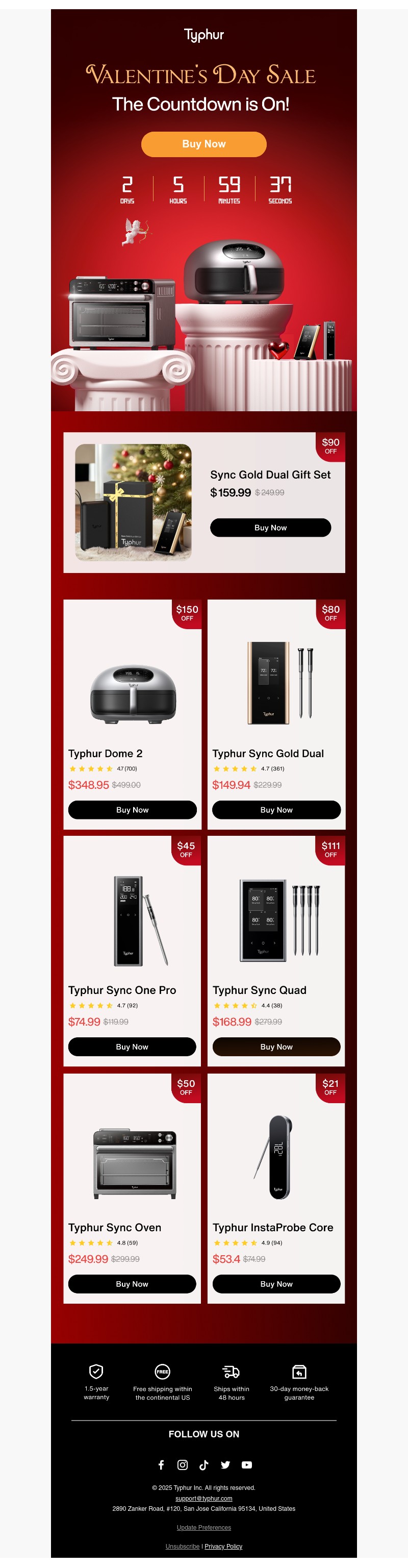
Task: Buy the Sync Gold Dual Gift Set
Action: click(x=270, y=527)
